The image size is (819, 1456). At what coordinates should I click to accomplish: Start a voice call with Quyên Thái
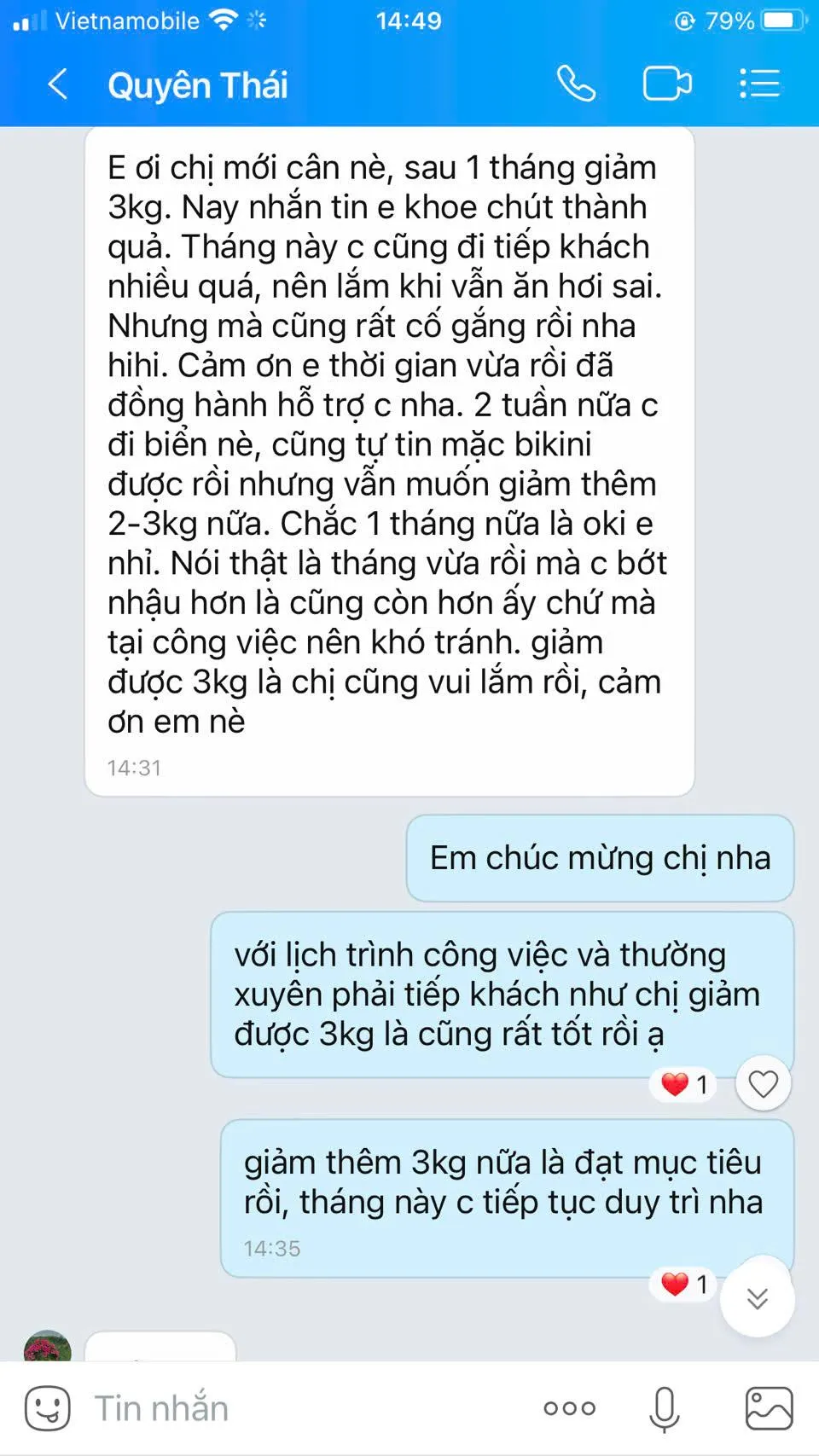point(576,84)
